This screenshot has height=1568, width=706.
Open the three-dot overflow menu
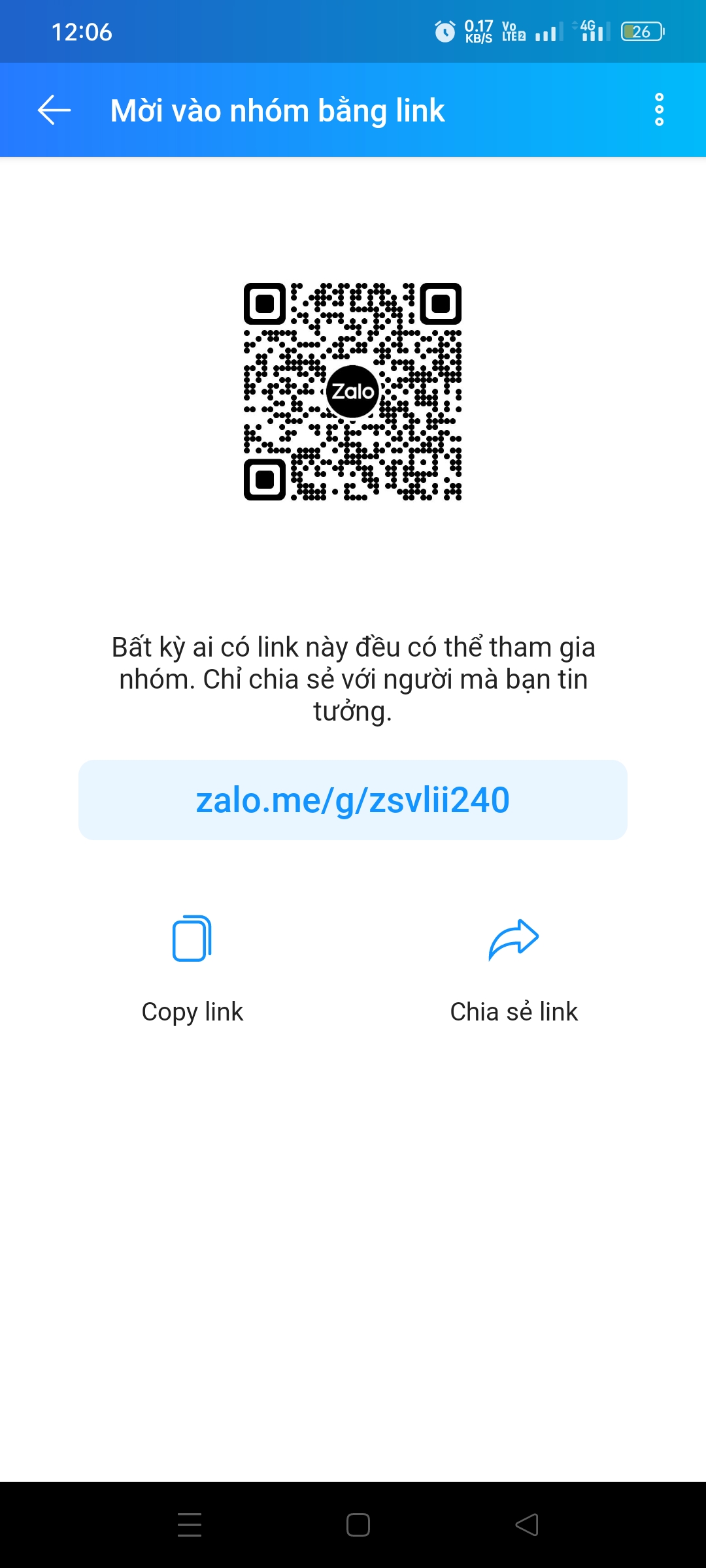click(x=659, y=110)
